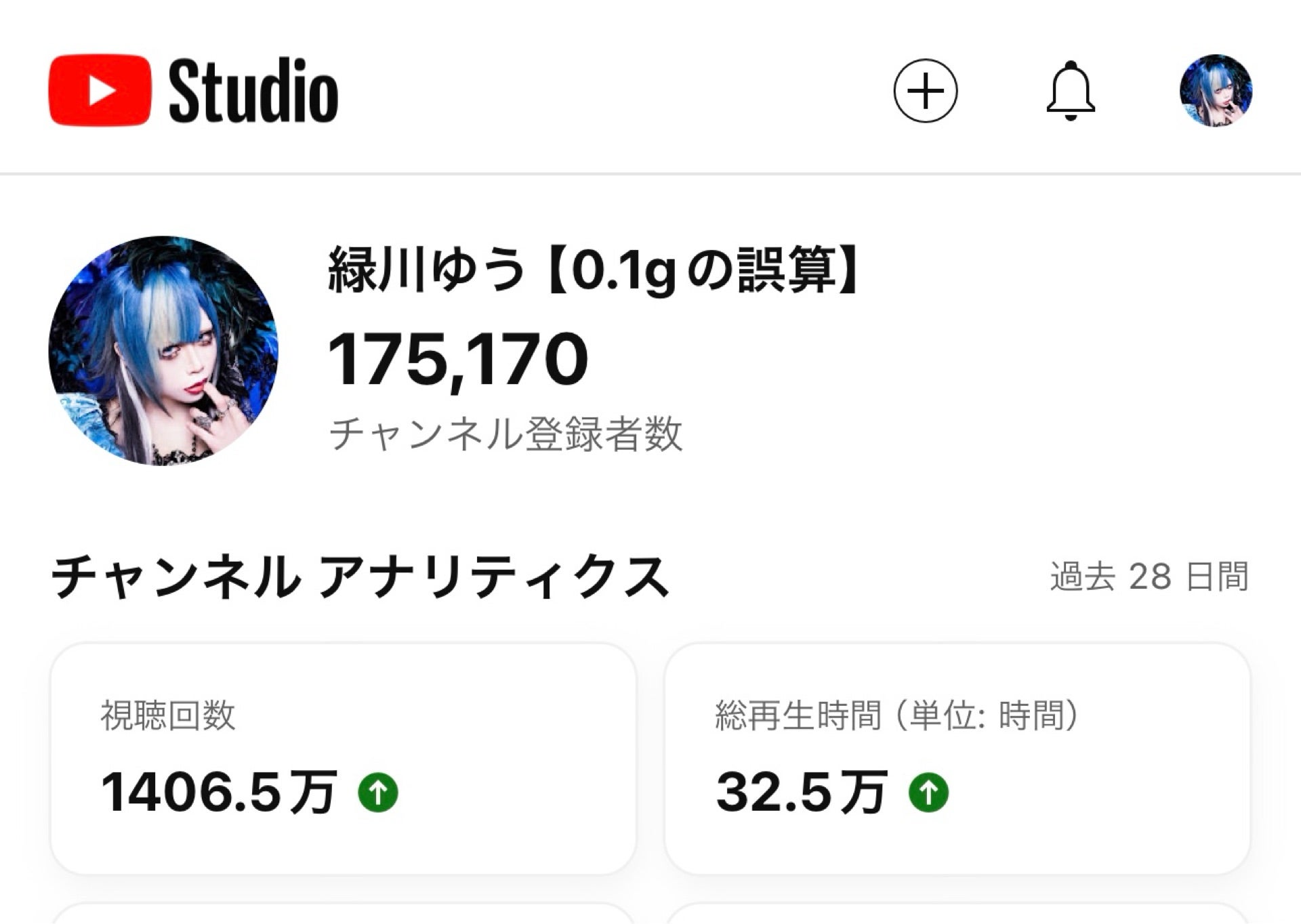
Task: Open the 視聴回数 analytics card
Action: (343, 759)
